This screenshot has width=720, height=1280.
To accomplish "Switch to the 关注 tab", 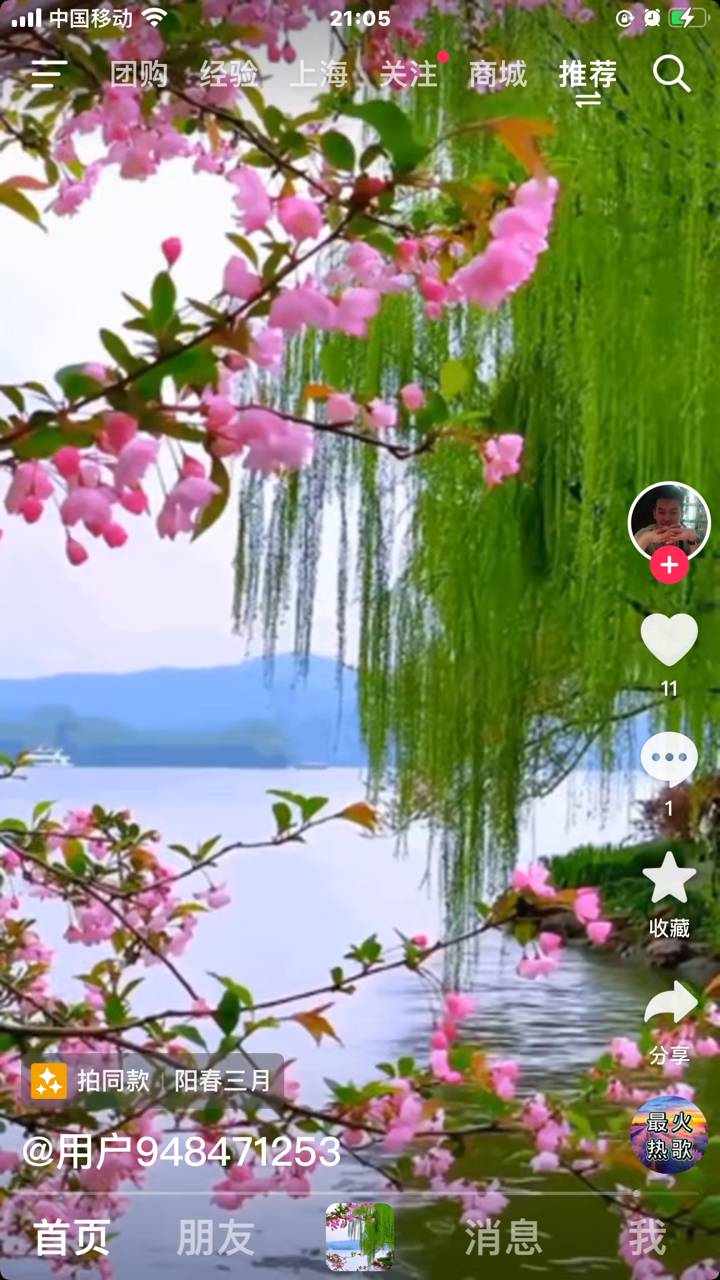I will tap(408, 74).
